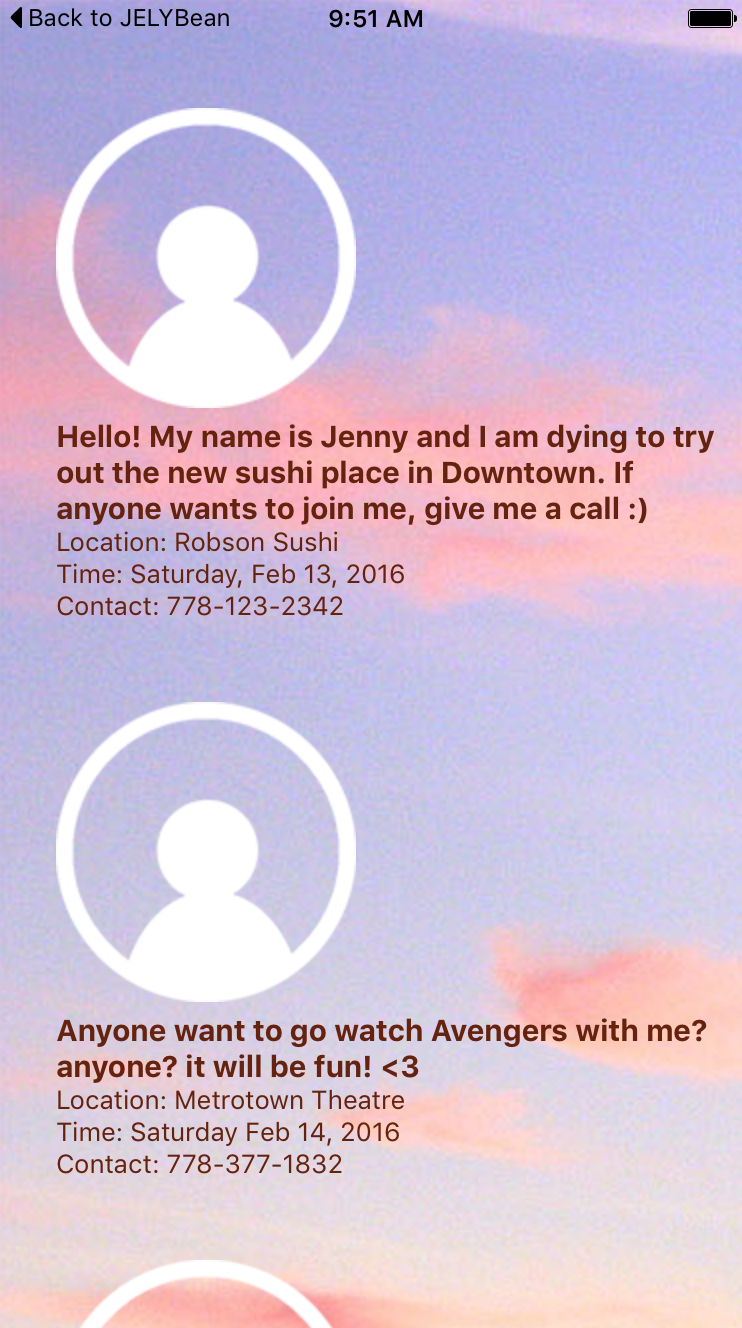Return via Back to JELYBean
The height and width of the screenshot is (1328, 742).
(119, 18)
